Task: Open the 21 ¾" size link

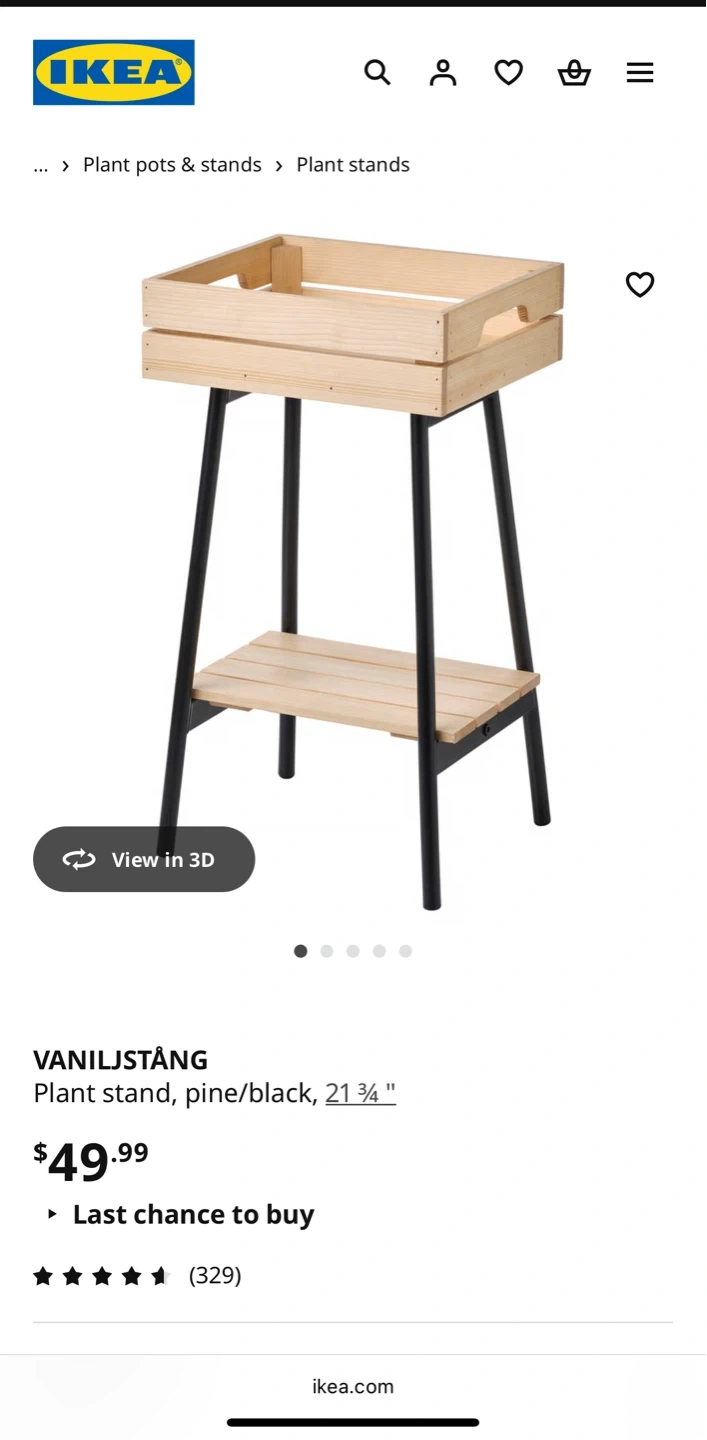Action: [360, 1093]
